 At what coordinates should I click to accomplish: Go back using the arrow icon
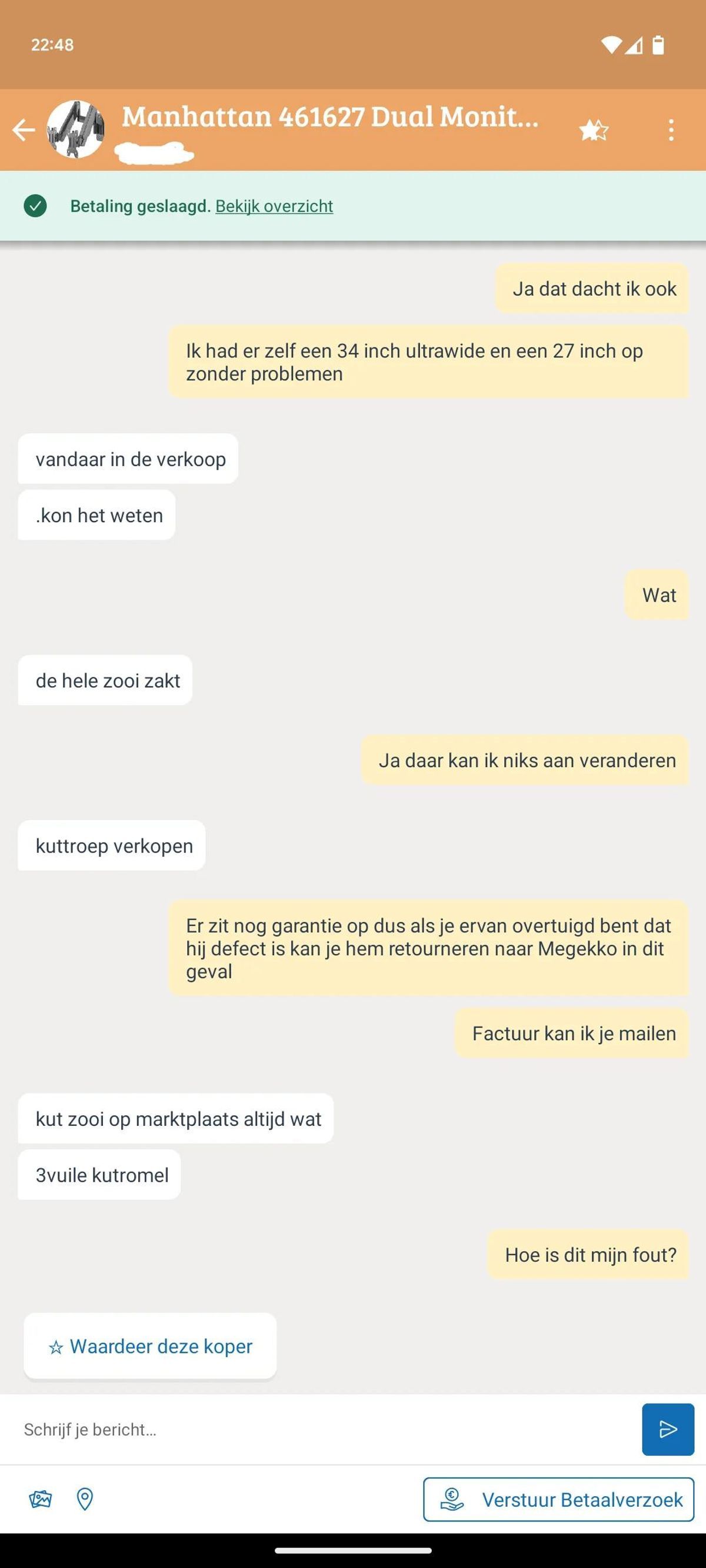[x=23, y=130]
